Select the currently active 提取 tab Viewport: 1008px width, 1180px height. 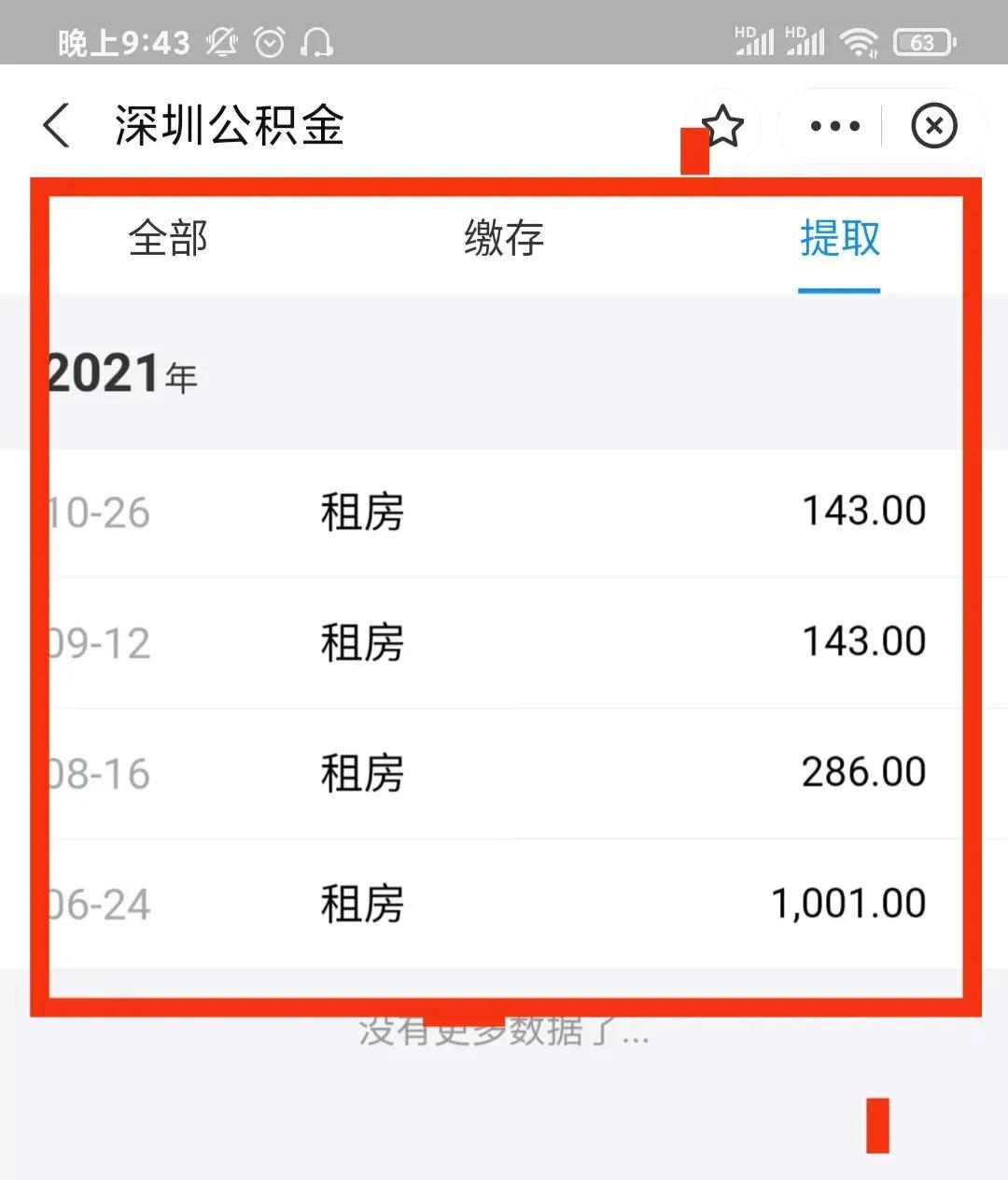click(x=839, y=240)
